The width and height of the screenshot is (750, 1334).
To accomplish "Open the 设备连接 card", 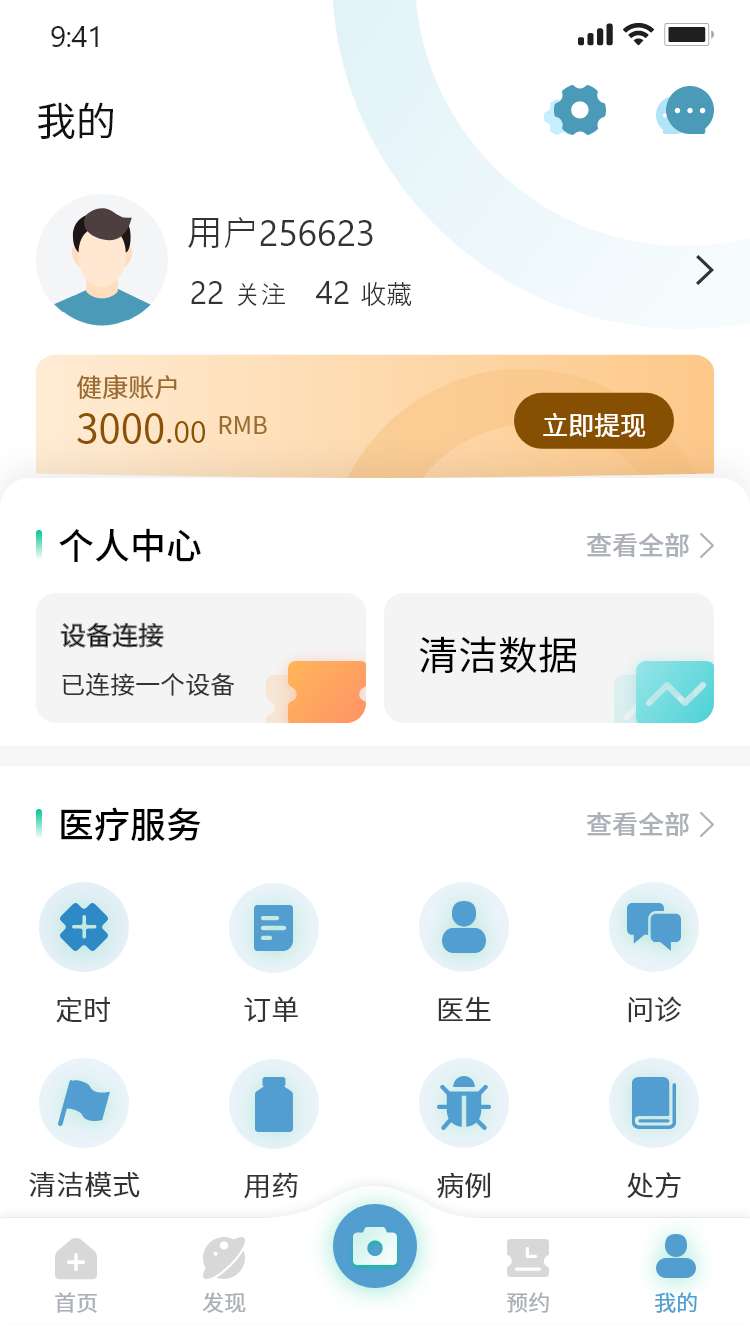I will [201, 658].
